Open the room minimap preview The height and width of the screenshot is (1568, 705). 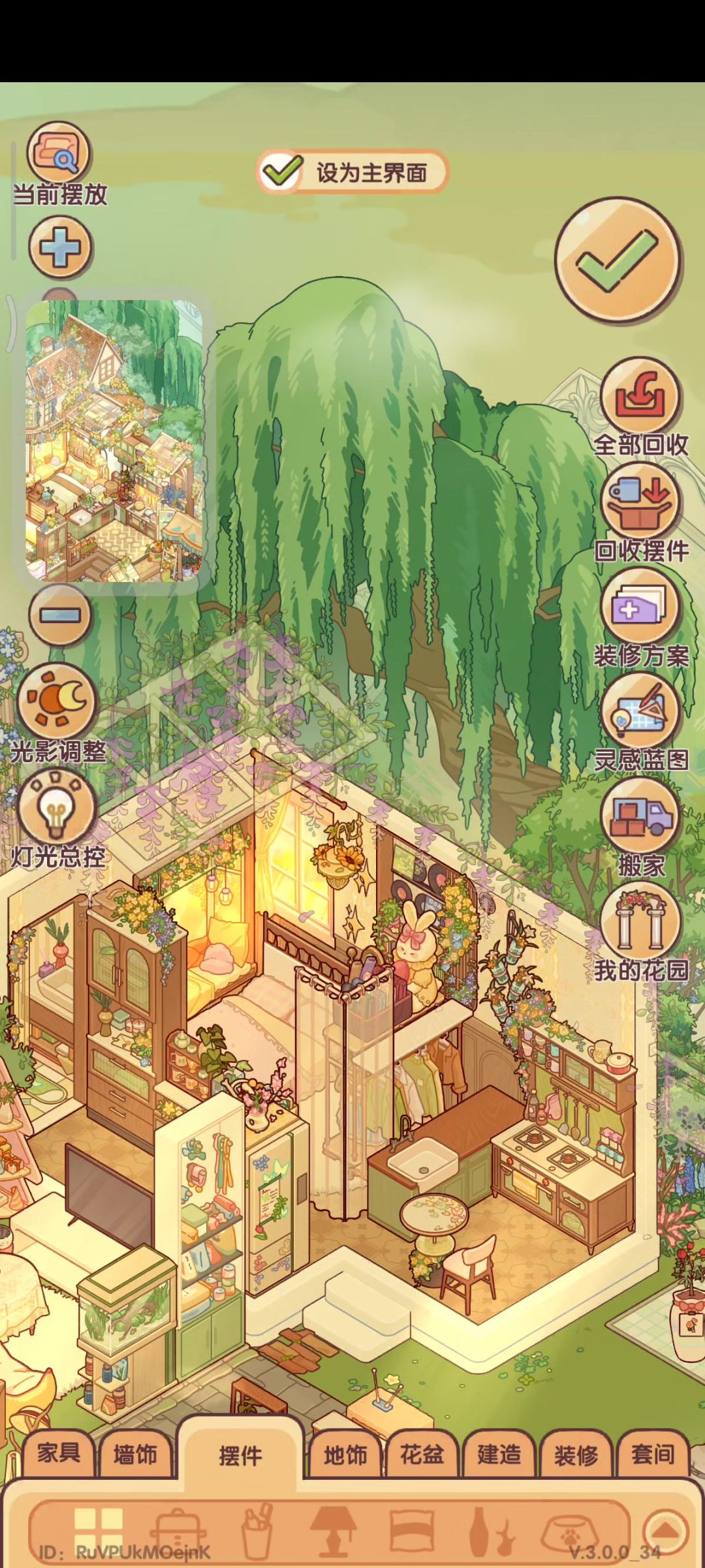click(x=114, y=441)
